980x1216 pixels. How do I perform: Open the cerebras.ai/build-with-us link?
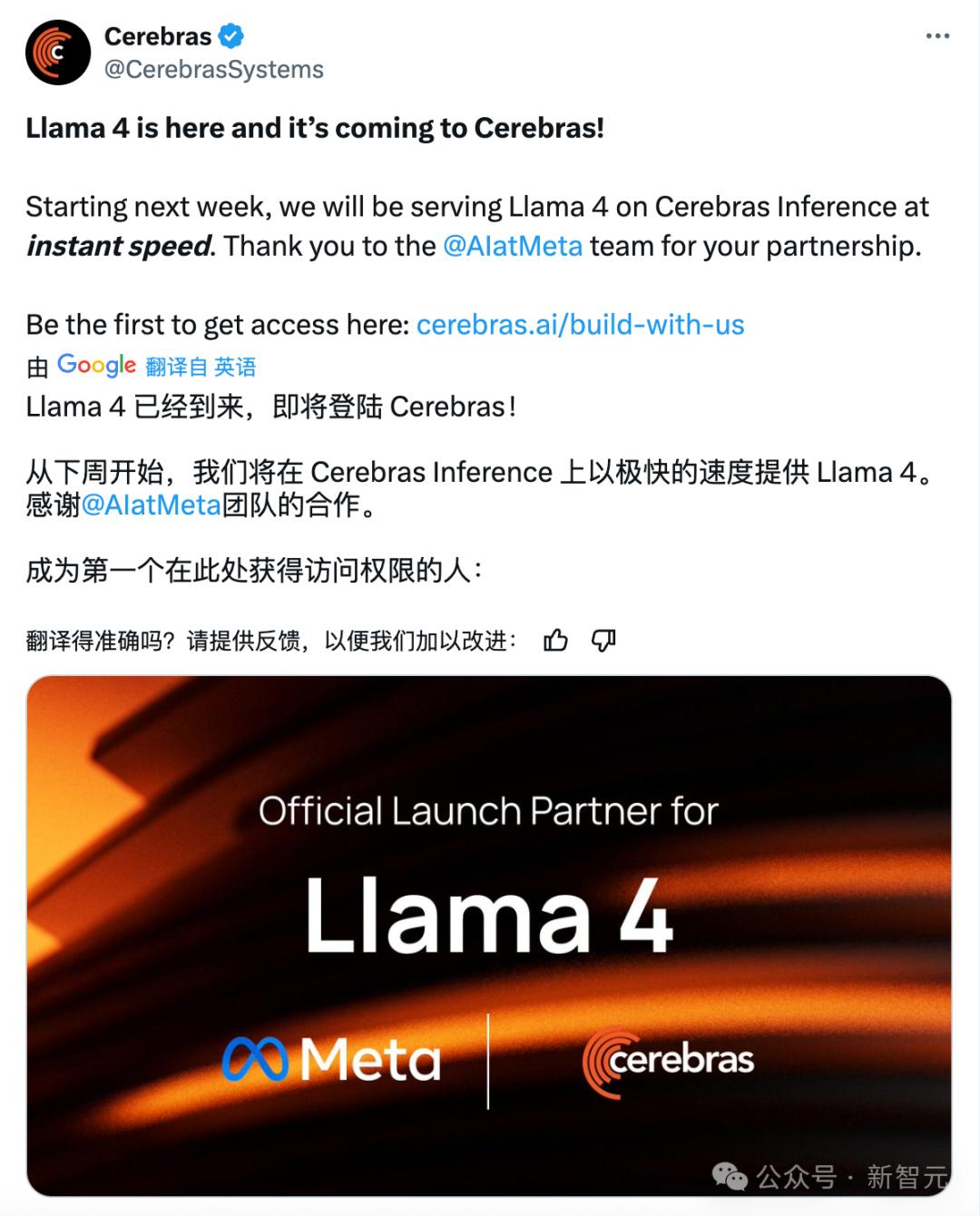click(580, 325)
